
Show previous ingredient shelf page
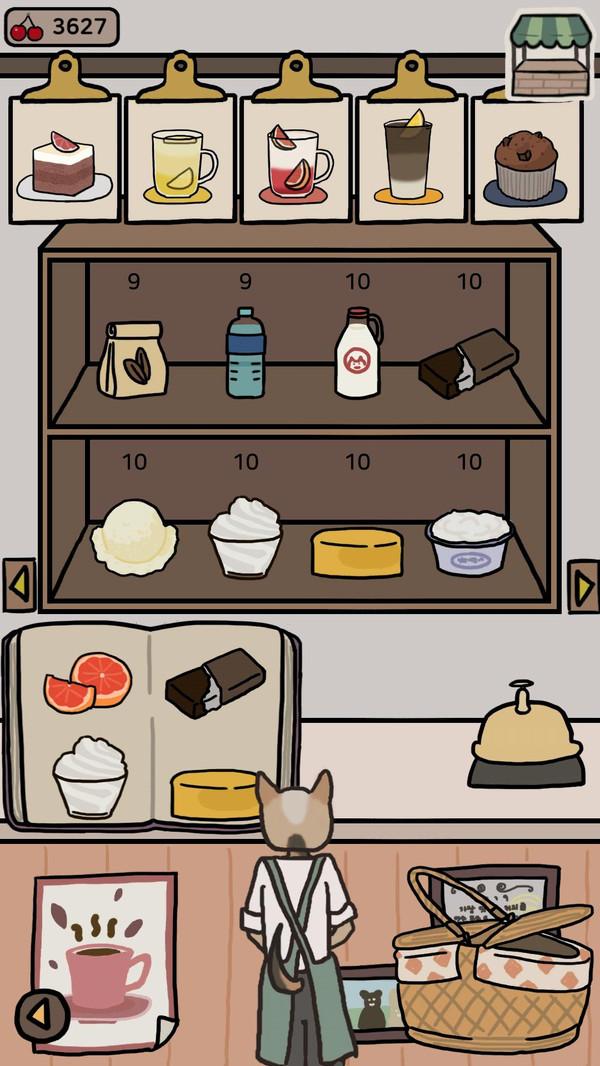pos(19,585)
